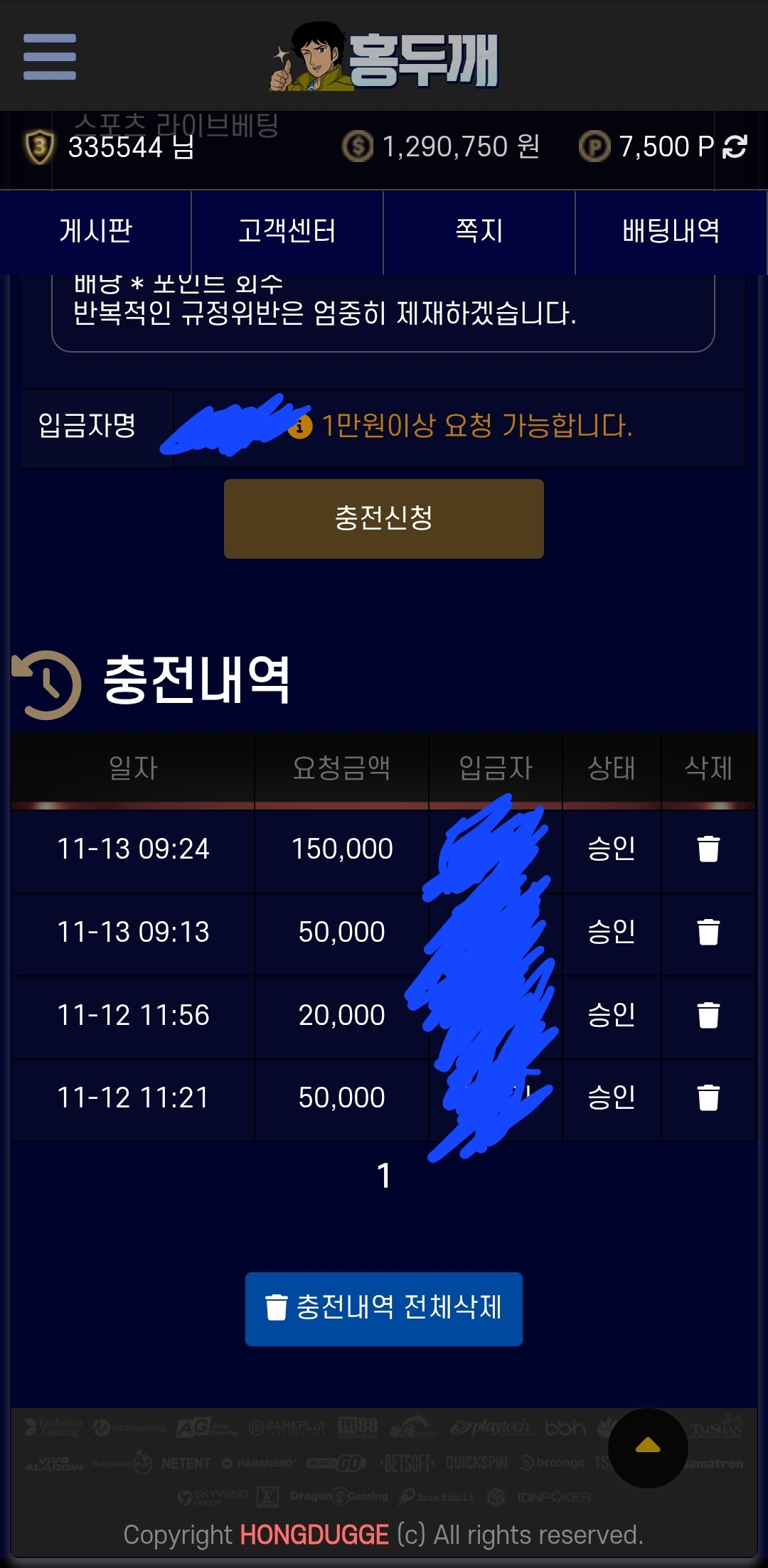Image resolution: width=768 pixels, height=1568 pixels.
Task: Jump to top with the arrow button
Action: tap(647, 1447)
